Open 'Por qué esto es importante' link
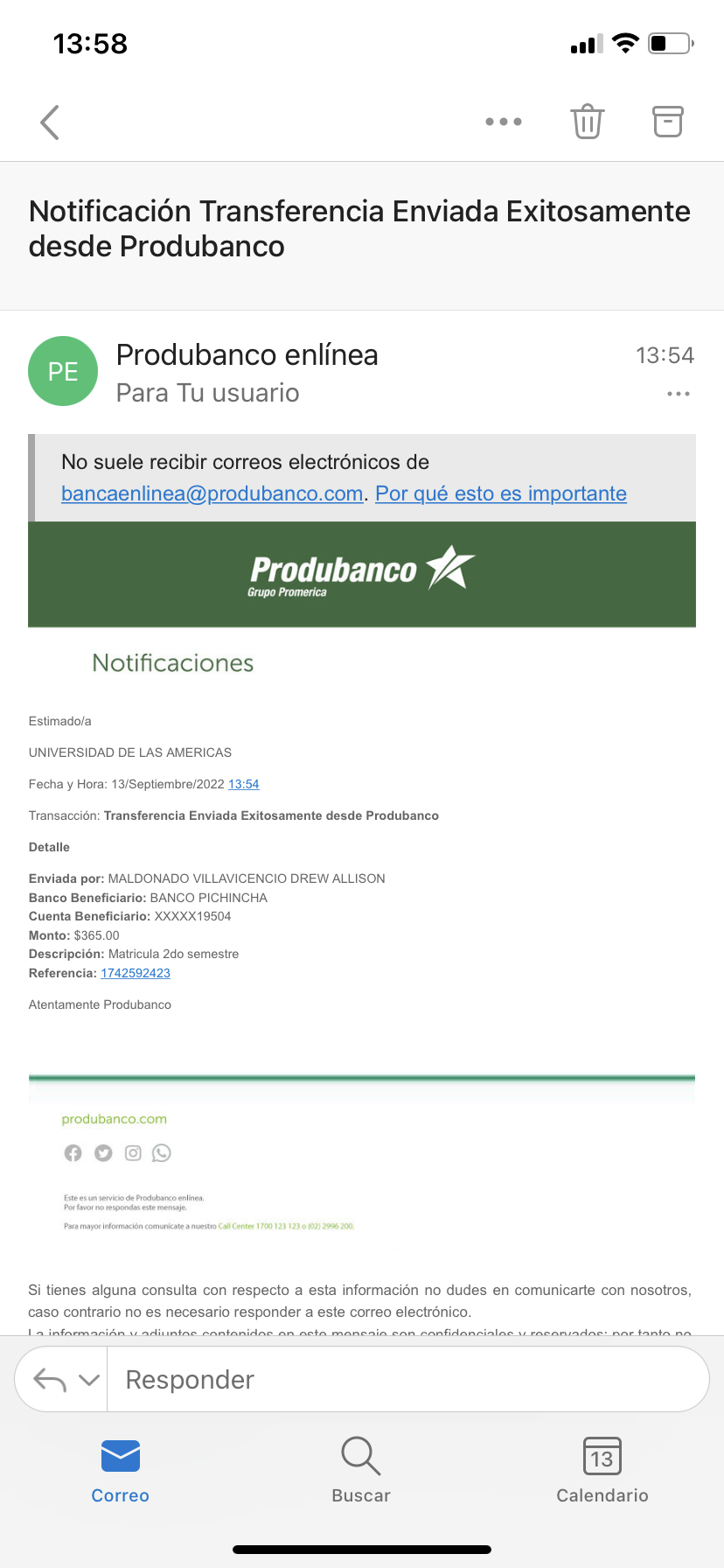Image resolution: width=724 pixels, height=1568 pixels. click(501, 493)
